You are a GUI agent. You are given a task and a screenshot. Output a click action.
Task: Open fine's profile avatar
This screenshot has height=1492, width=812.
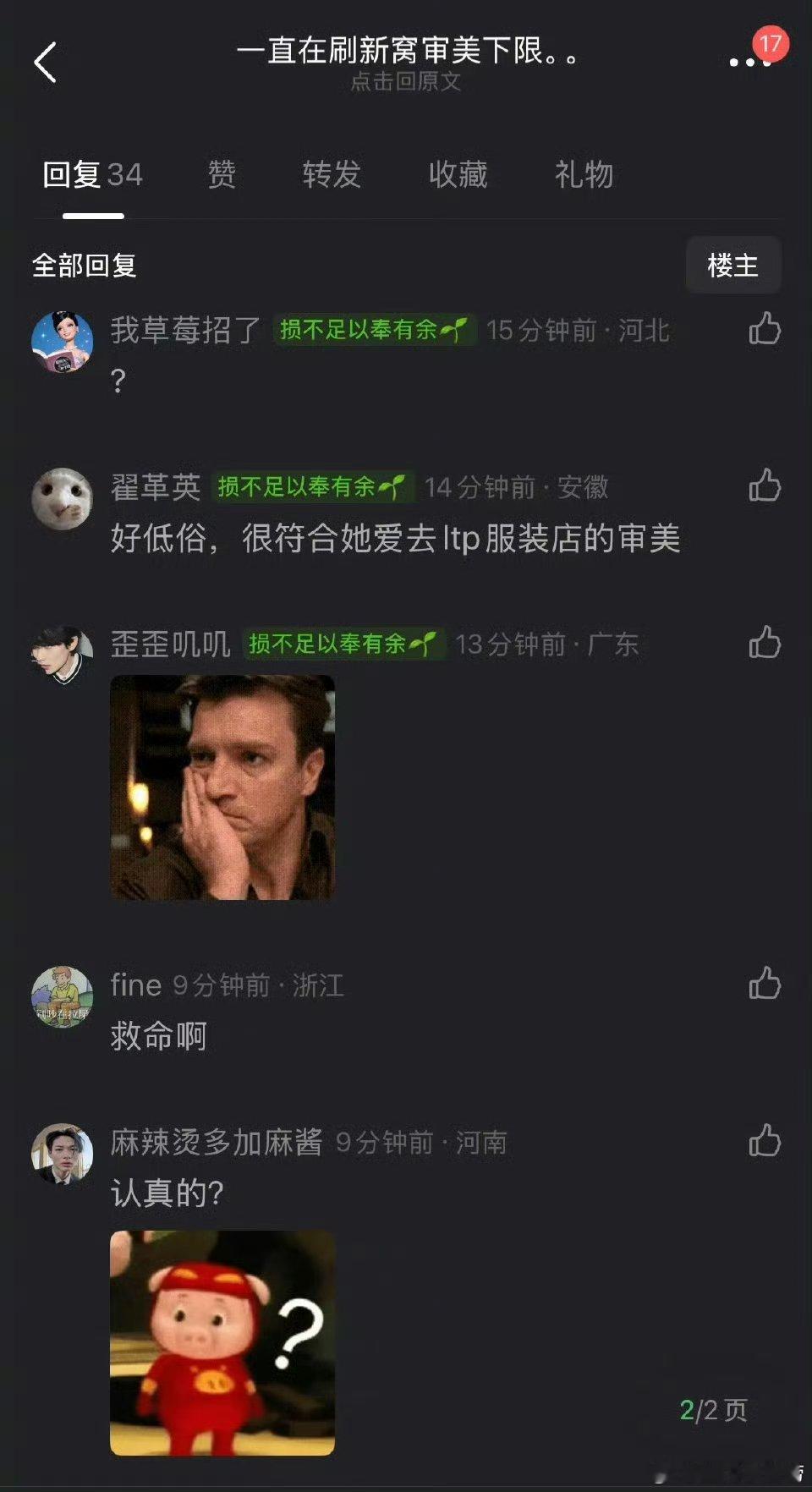[x=63, y=998]
